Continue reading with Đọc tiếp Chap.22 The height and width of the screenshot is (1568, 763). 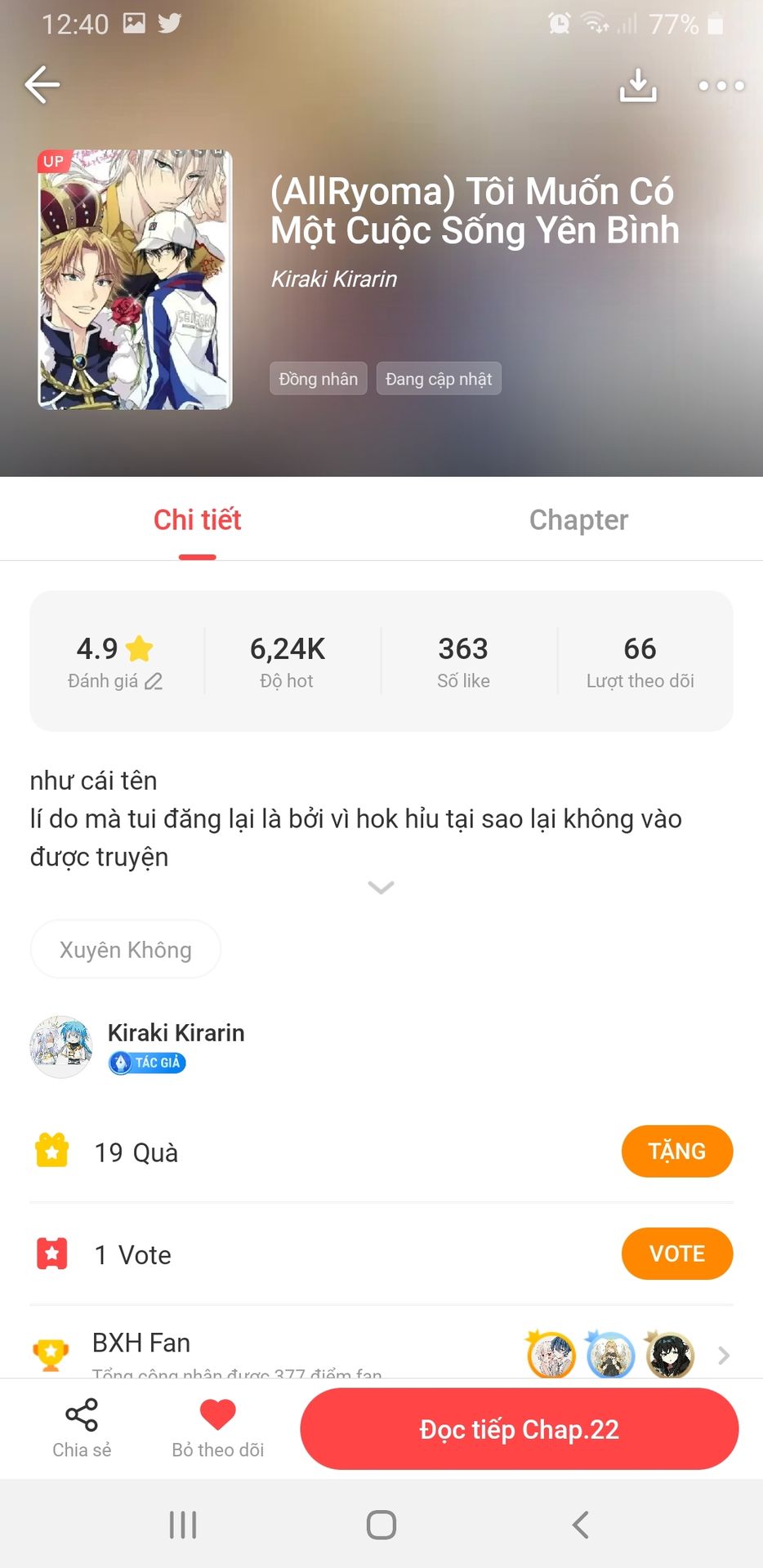click(520, 1429)
